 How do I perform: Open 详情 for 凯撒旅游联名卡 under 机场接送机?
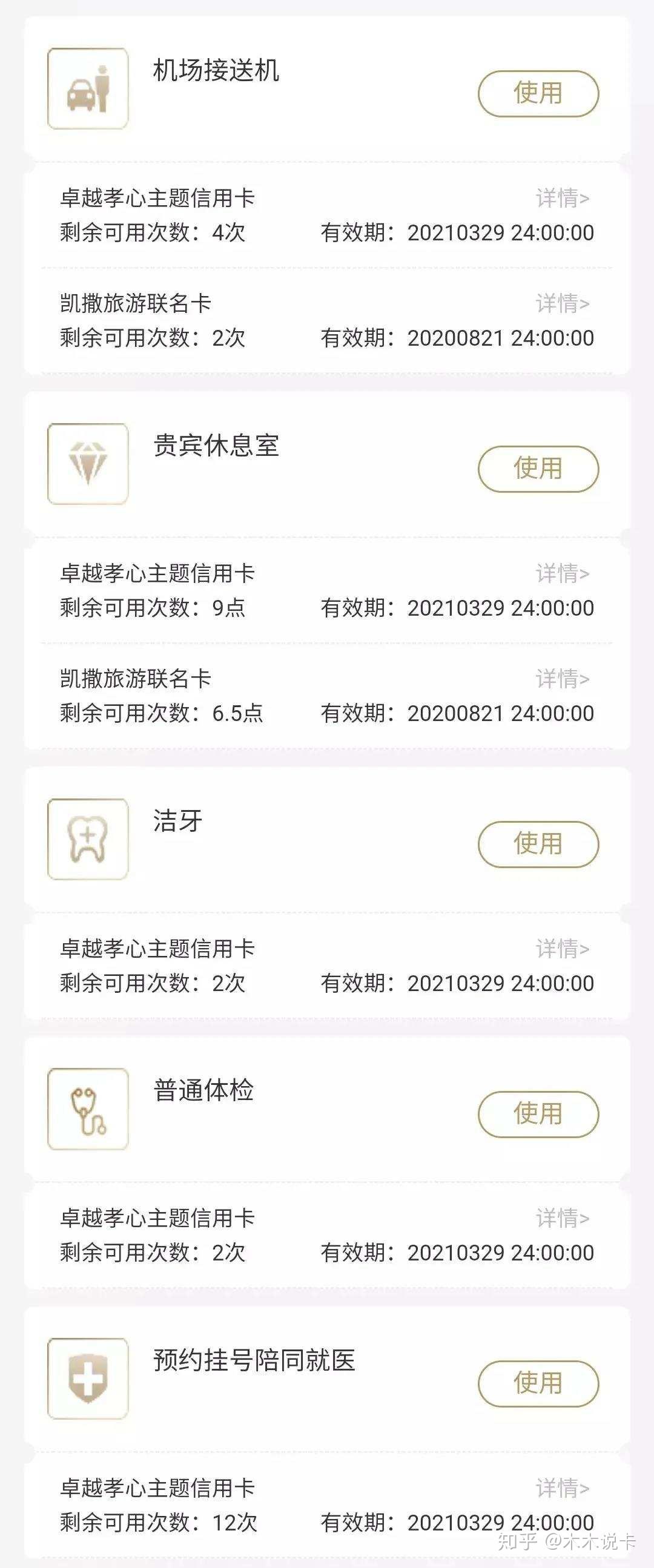pyautogui.click(x=562, y=303)
